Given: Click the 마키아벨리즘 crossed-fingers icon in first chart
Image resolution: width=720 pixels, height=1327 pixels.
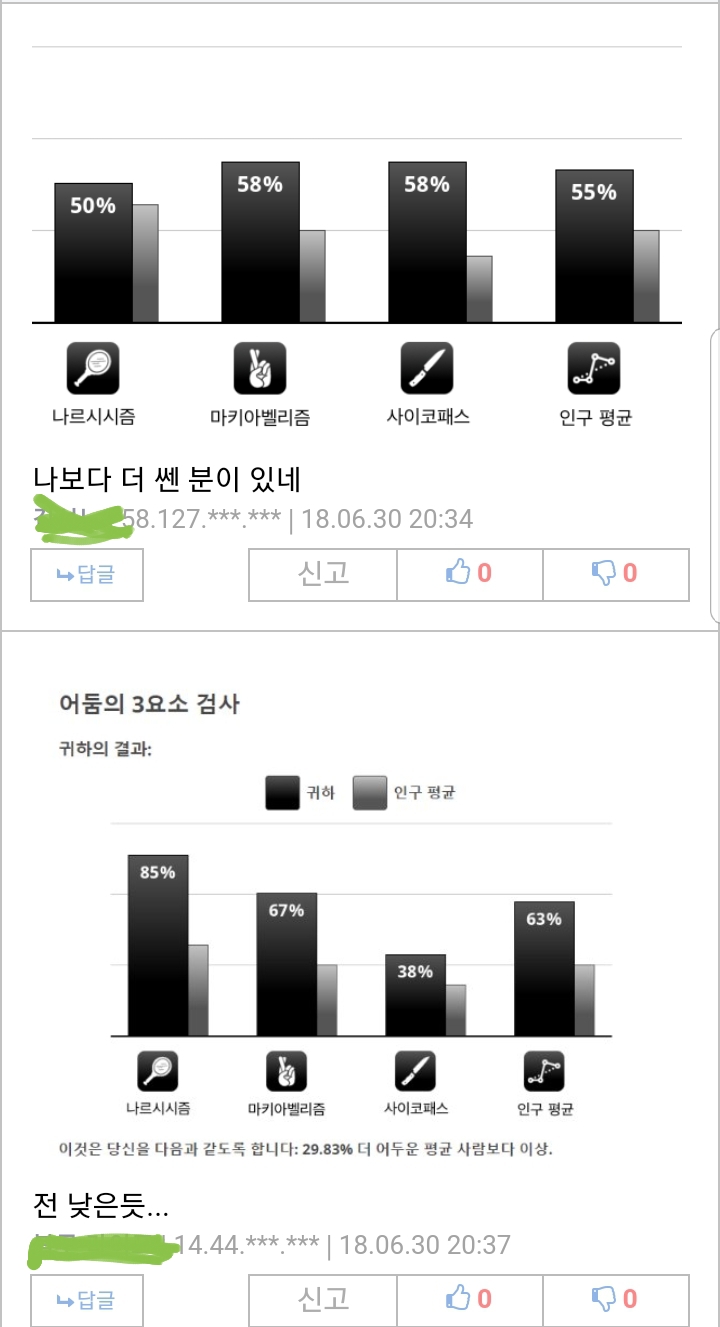Looking at the screenshot, I should pos(260,367).
